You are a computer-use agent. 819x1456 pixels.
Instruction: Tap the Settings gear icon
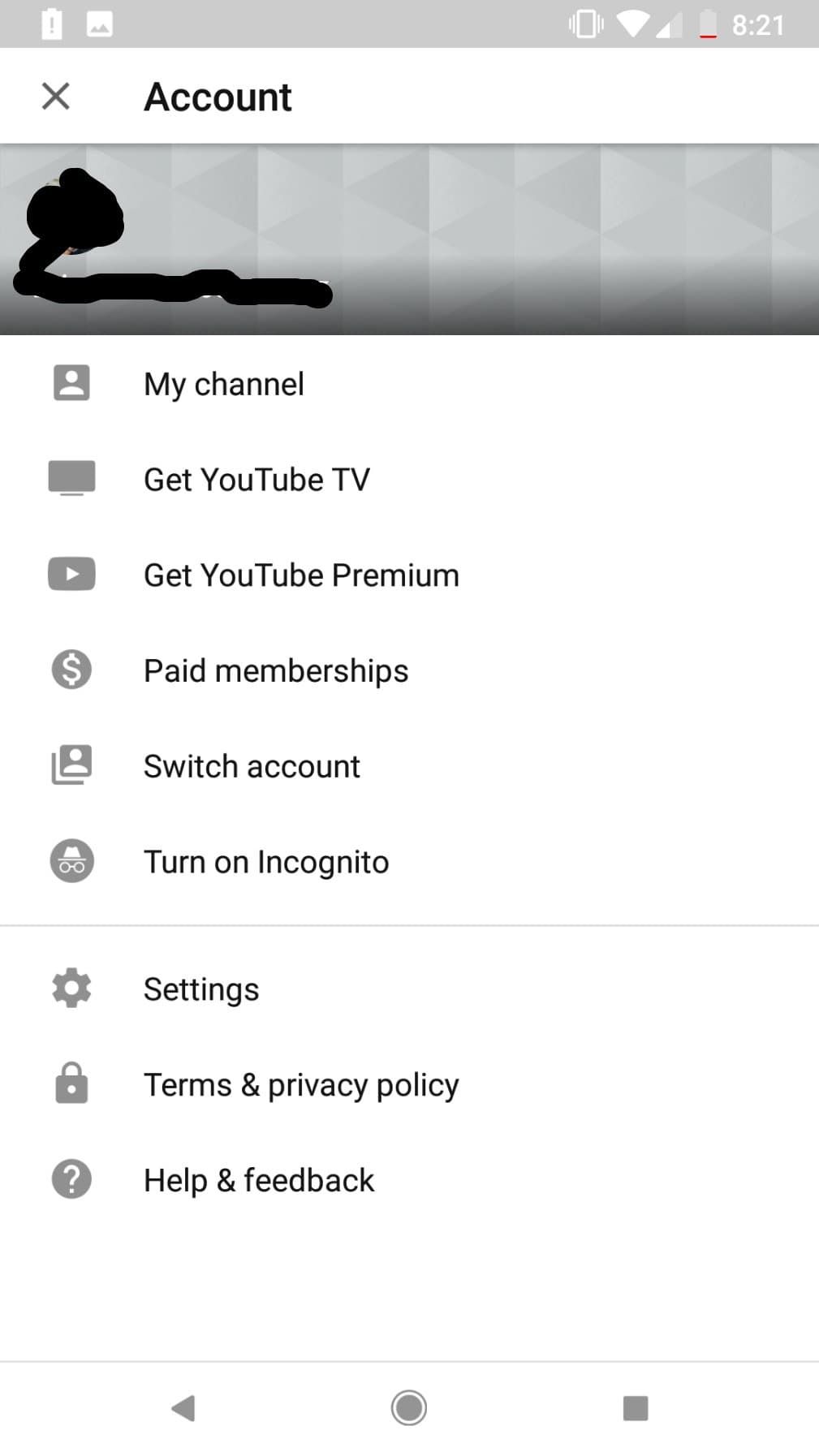(x=71, y=988)
